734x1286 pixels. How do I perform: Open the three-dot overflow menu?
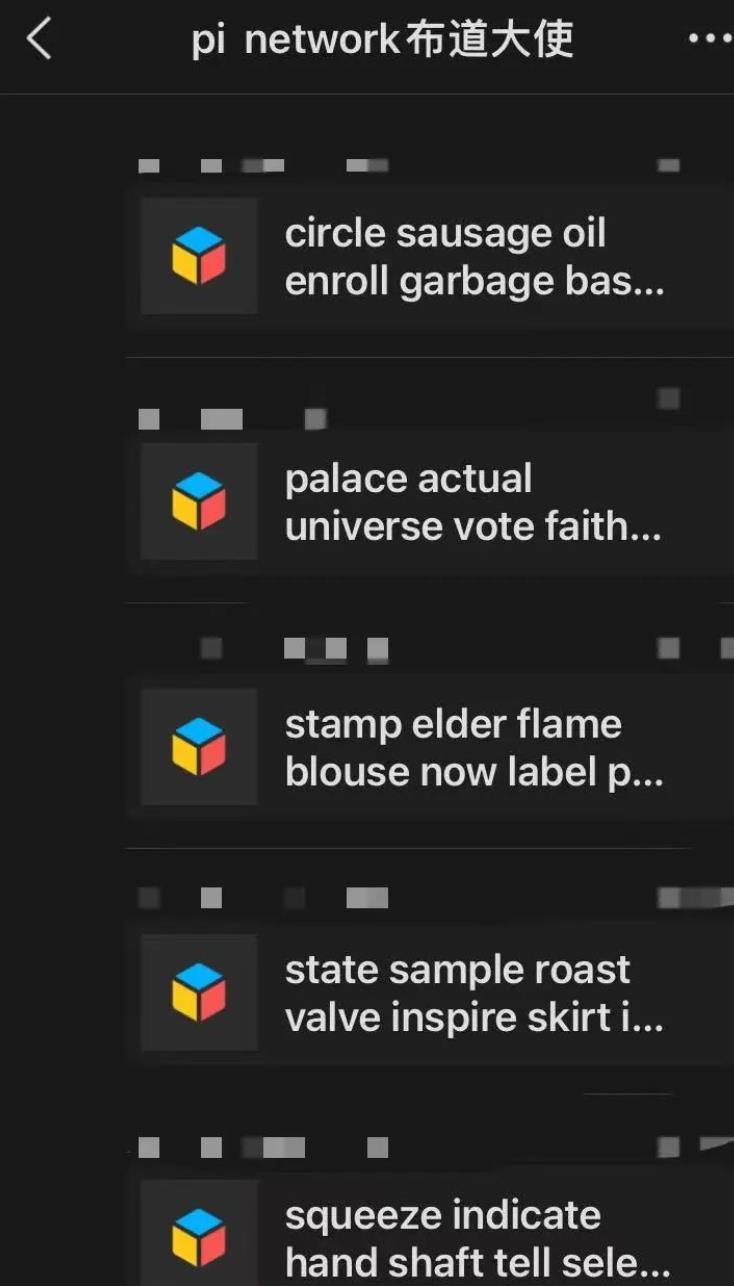[x=709, y=40]
